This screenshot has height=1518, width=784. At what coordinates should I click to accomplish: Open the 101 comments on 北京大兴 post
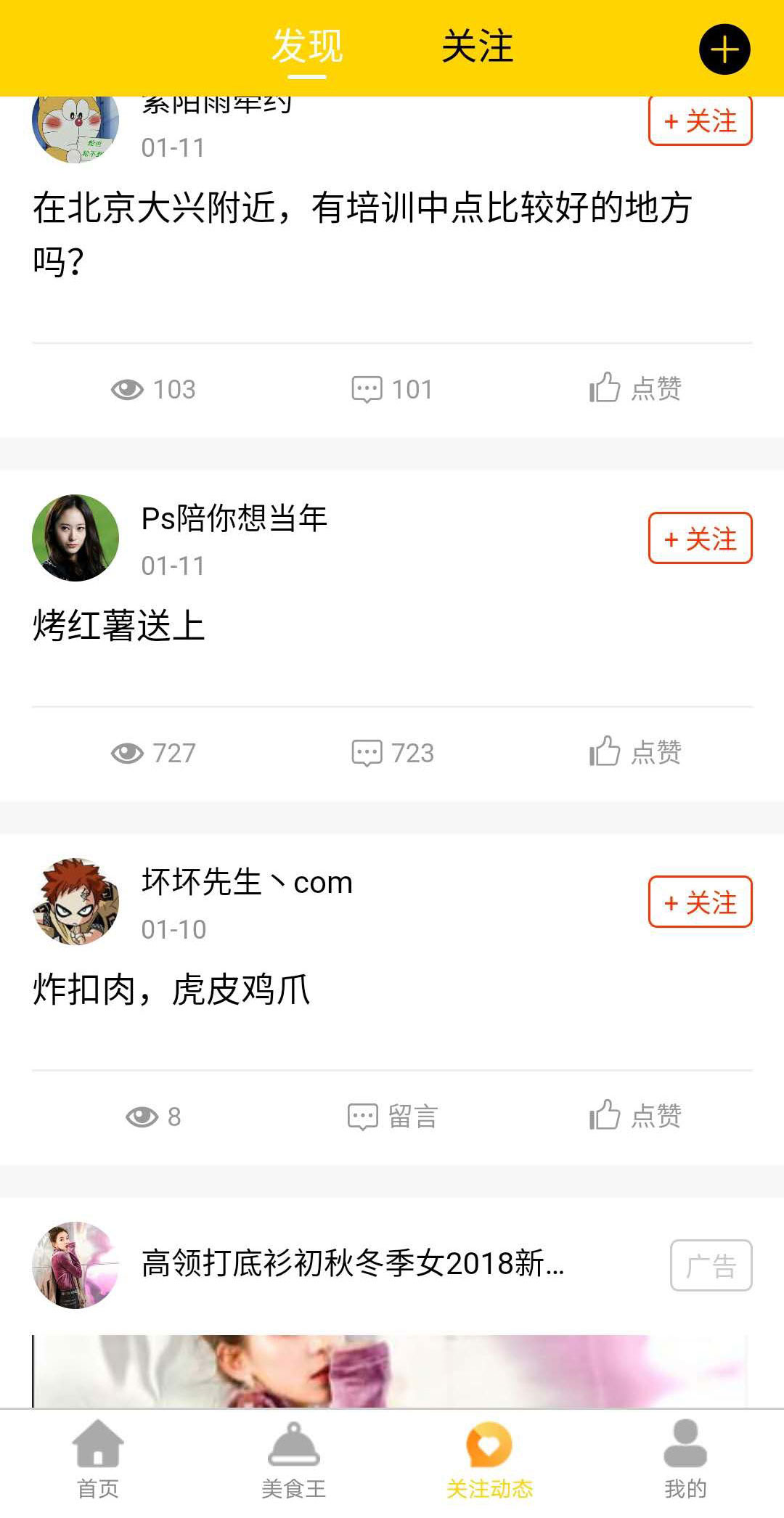tap(392, 389)
